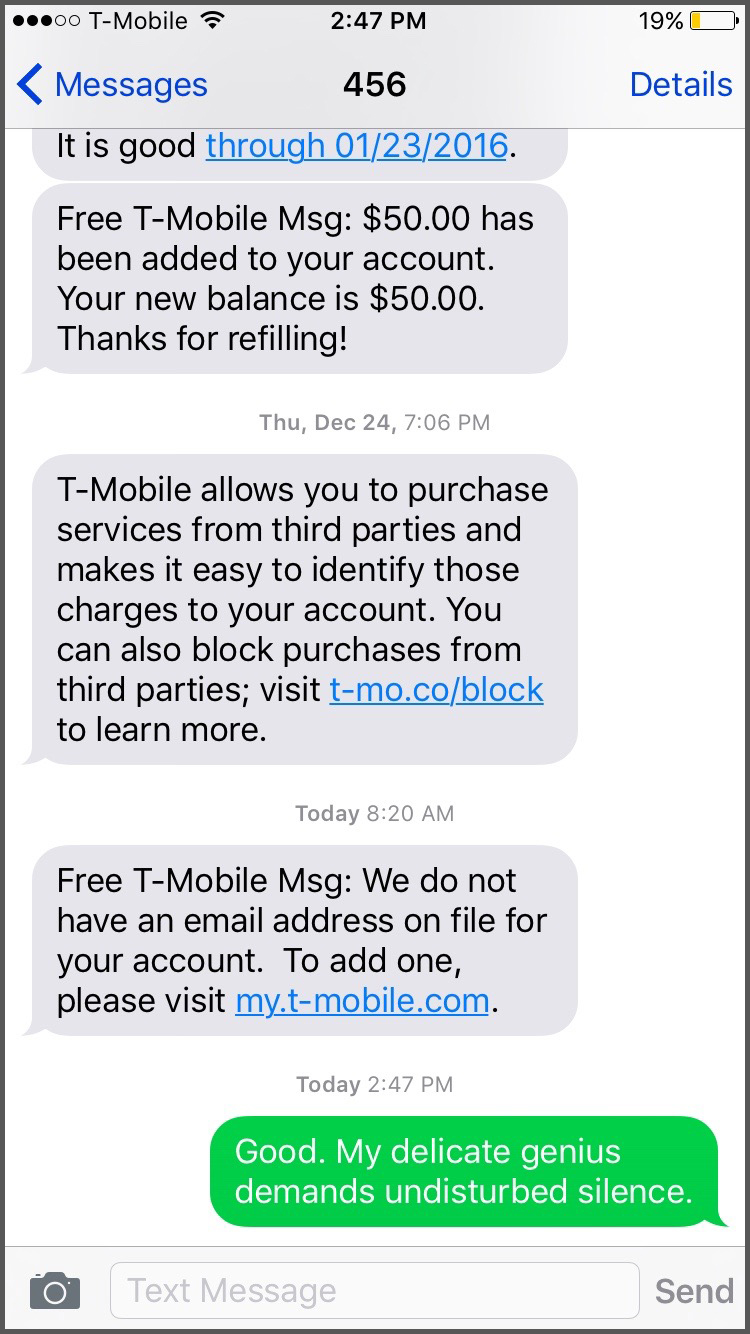Tap the through 01/23/2016 date link
The image size is (750, 1334).
coord(357,146)
